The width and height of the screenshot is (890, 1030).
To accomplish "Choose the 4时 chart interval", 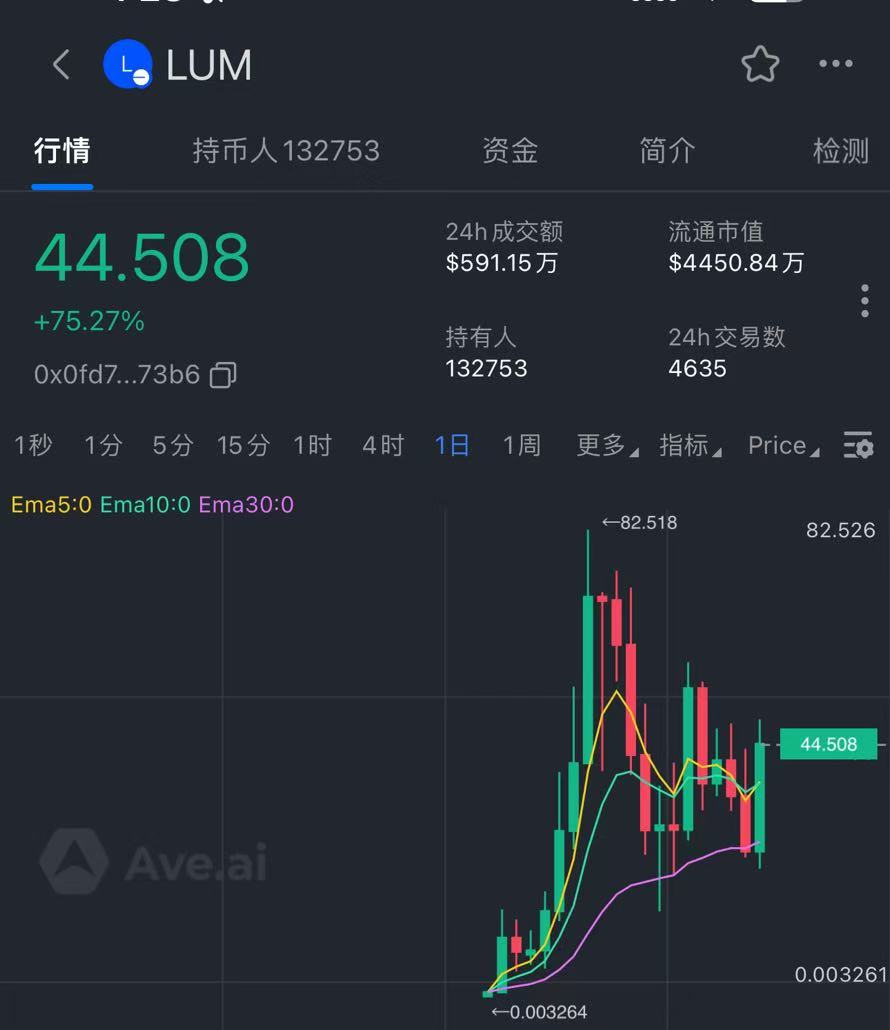I will (x=383, y=445).
